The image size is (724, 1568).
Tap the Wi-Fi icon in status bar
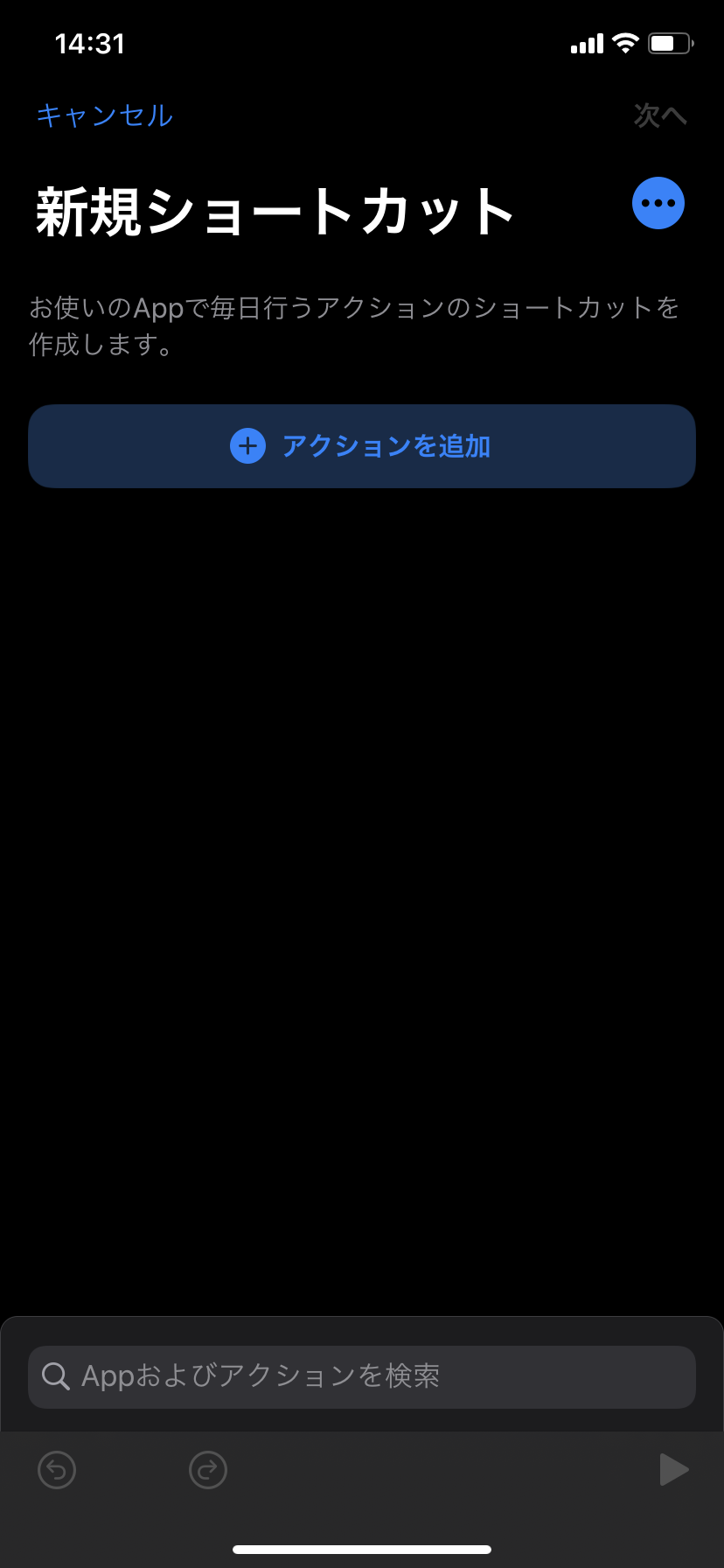tap(624, 42)
